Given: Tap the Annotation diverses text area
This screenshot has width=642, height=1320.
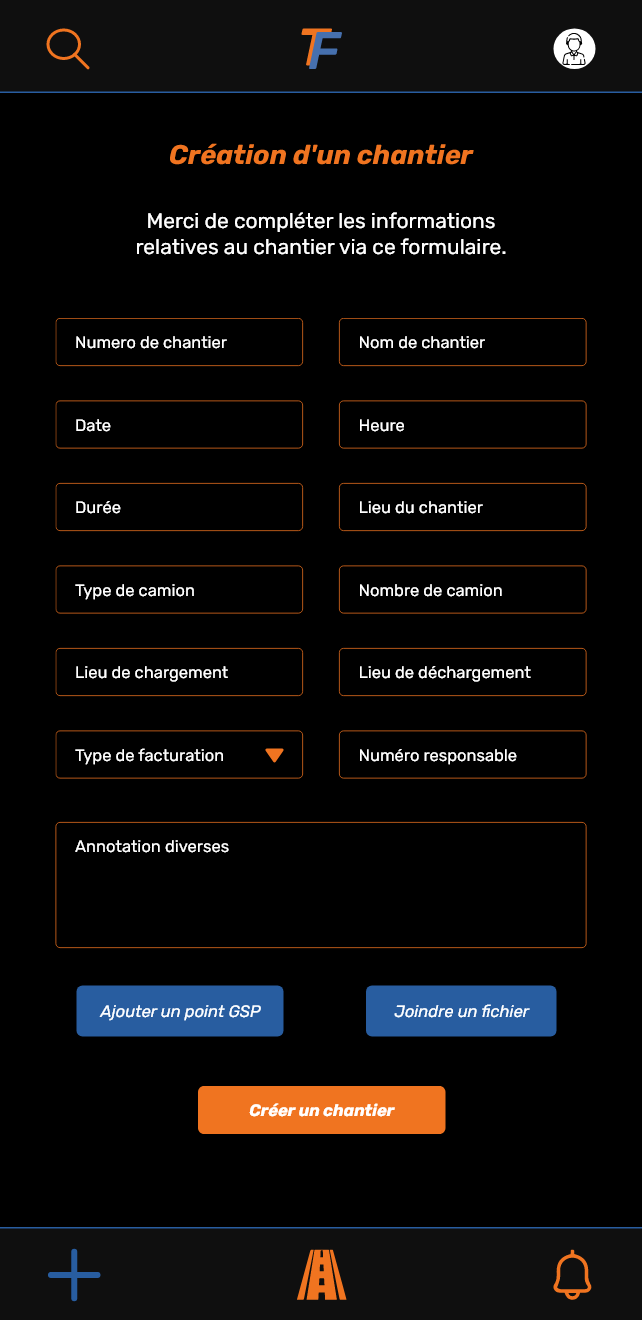Looking at the screenshot, I should pos(320,885).
